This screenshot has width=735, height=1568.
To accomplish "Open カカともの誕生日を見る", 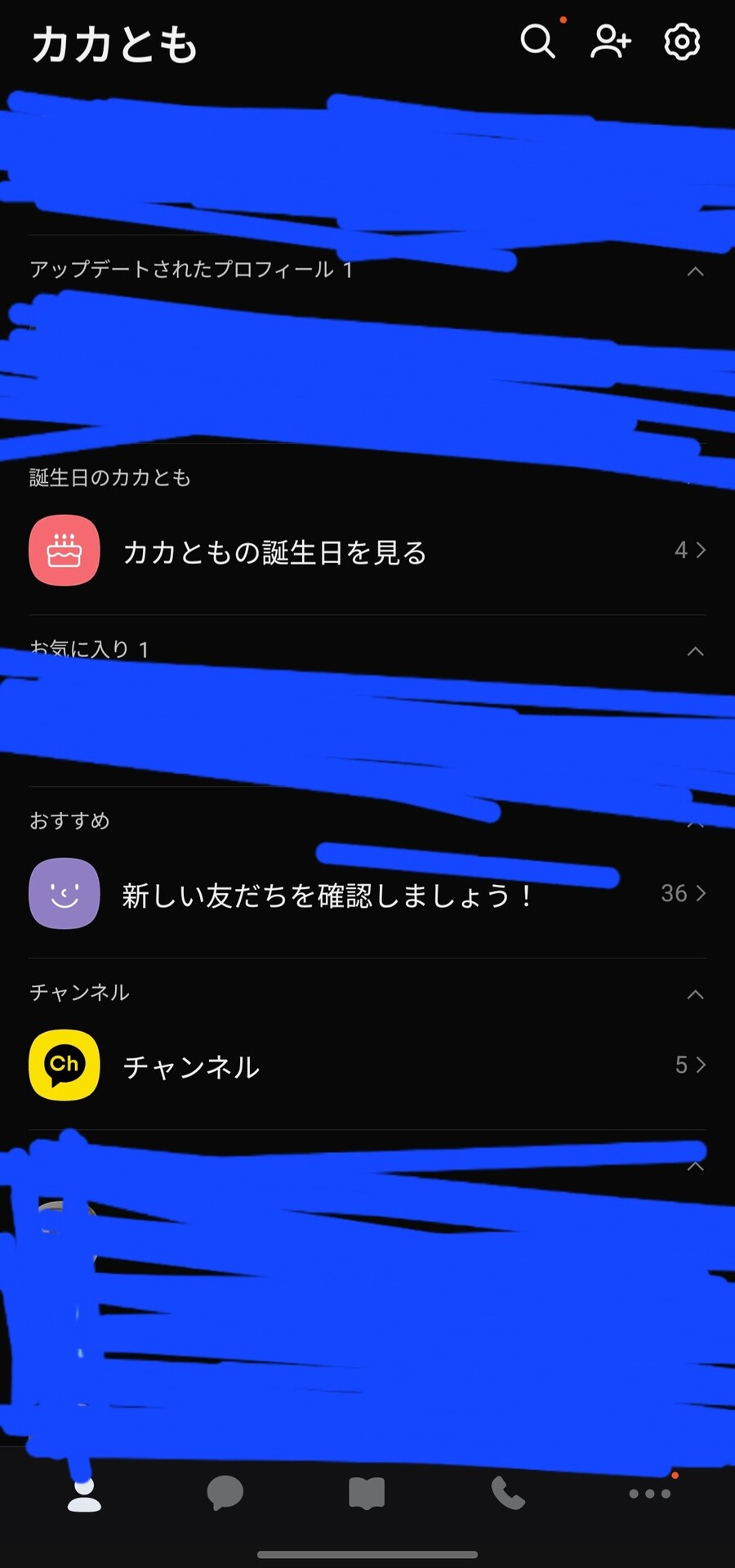I will pyautogui.click(x=367, y=551).
